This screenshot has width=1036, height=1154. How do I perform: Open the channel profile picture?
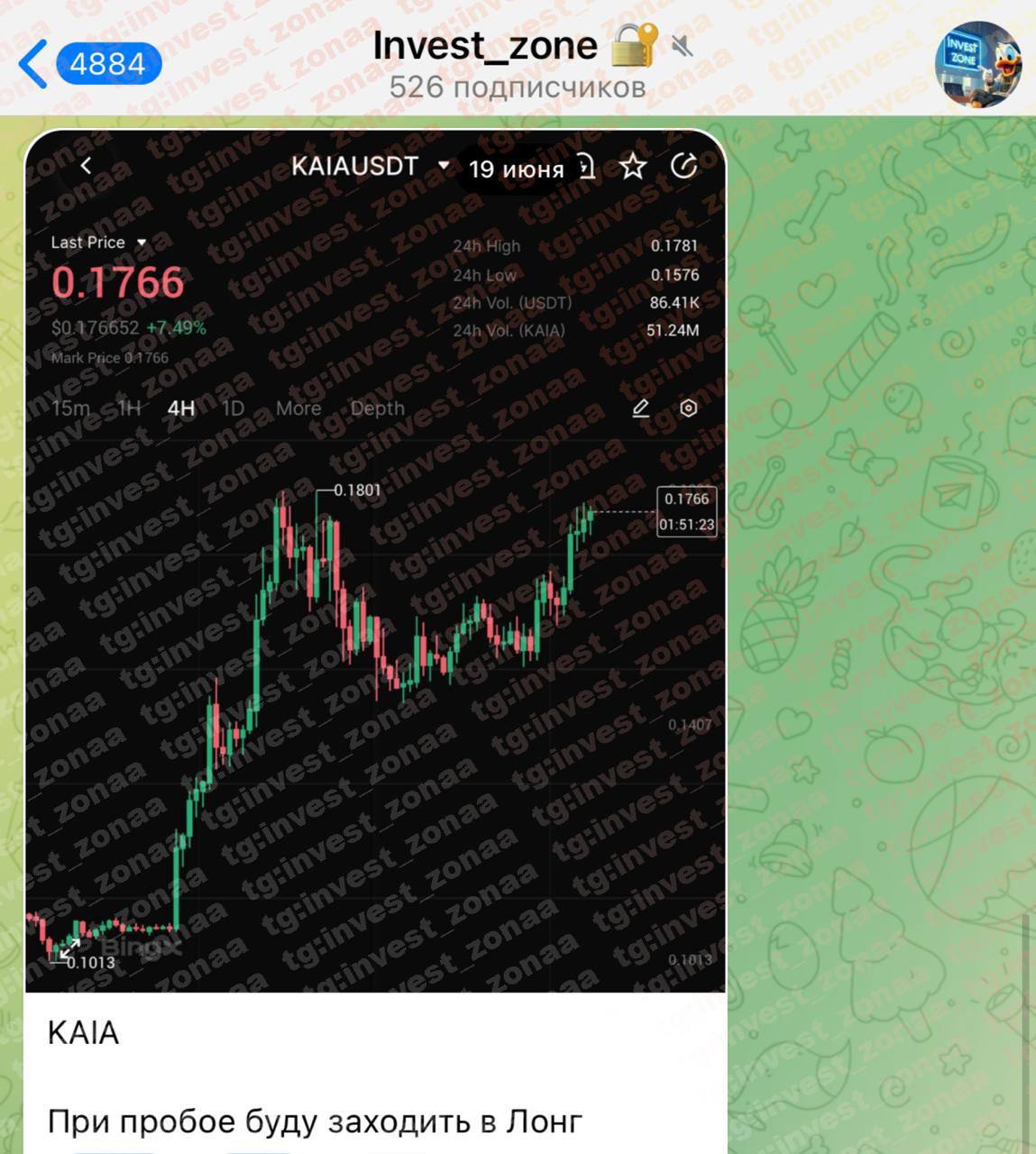977,63
